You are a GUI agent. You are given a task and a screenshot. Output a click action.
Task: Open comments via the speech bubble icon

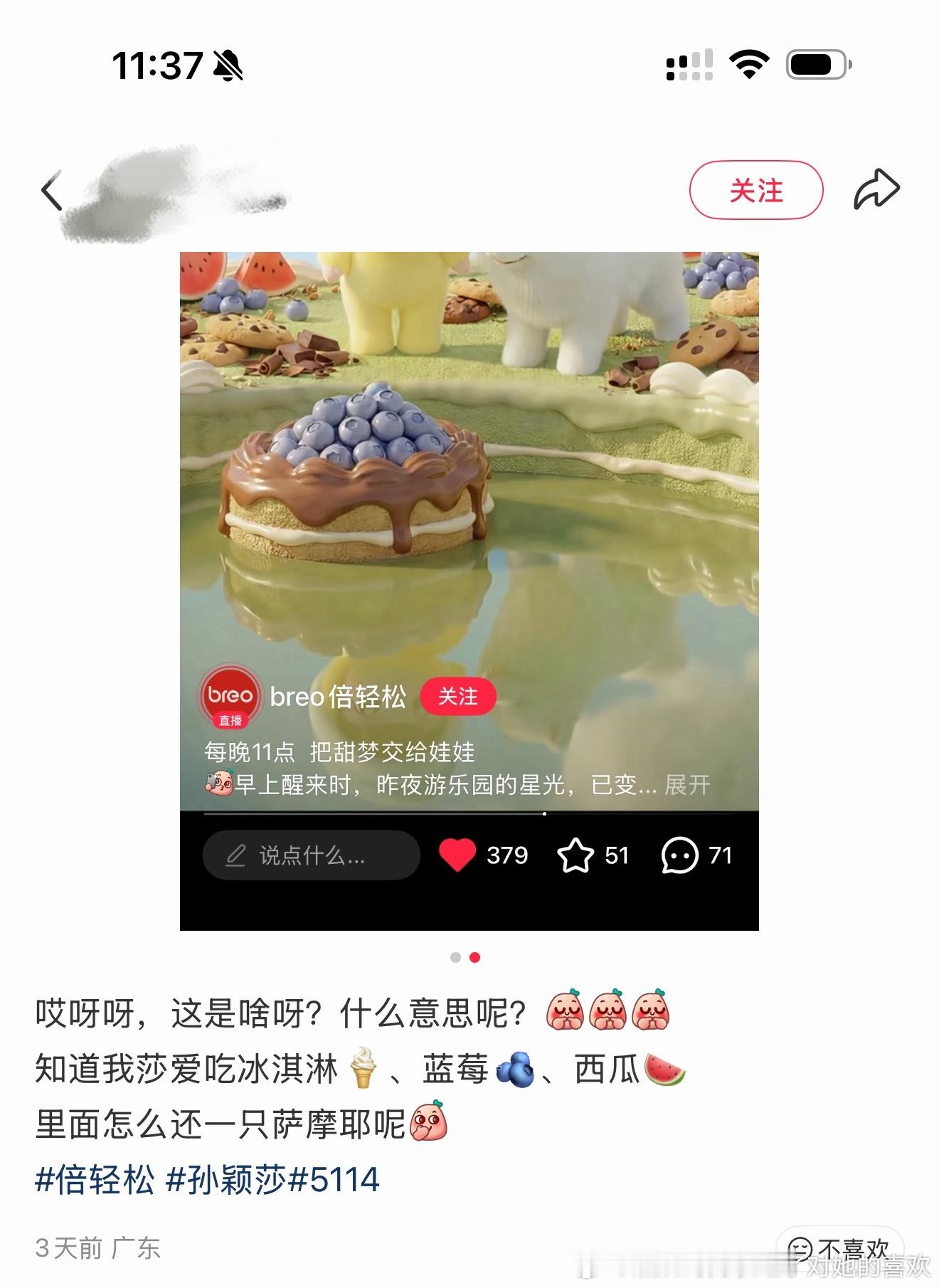pos(684,855)
